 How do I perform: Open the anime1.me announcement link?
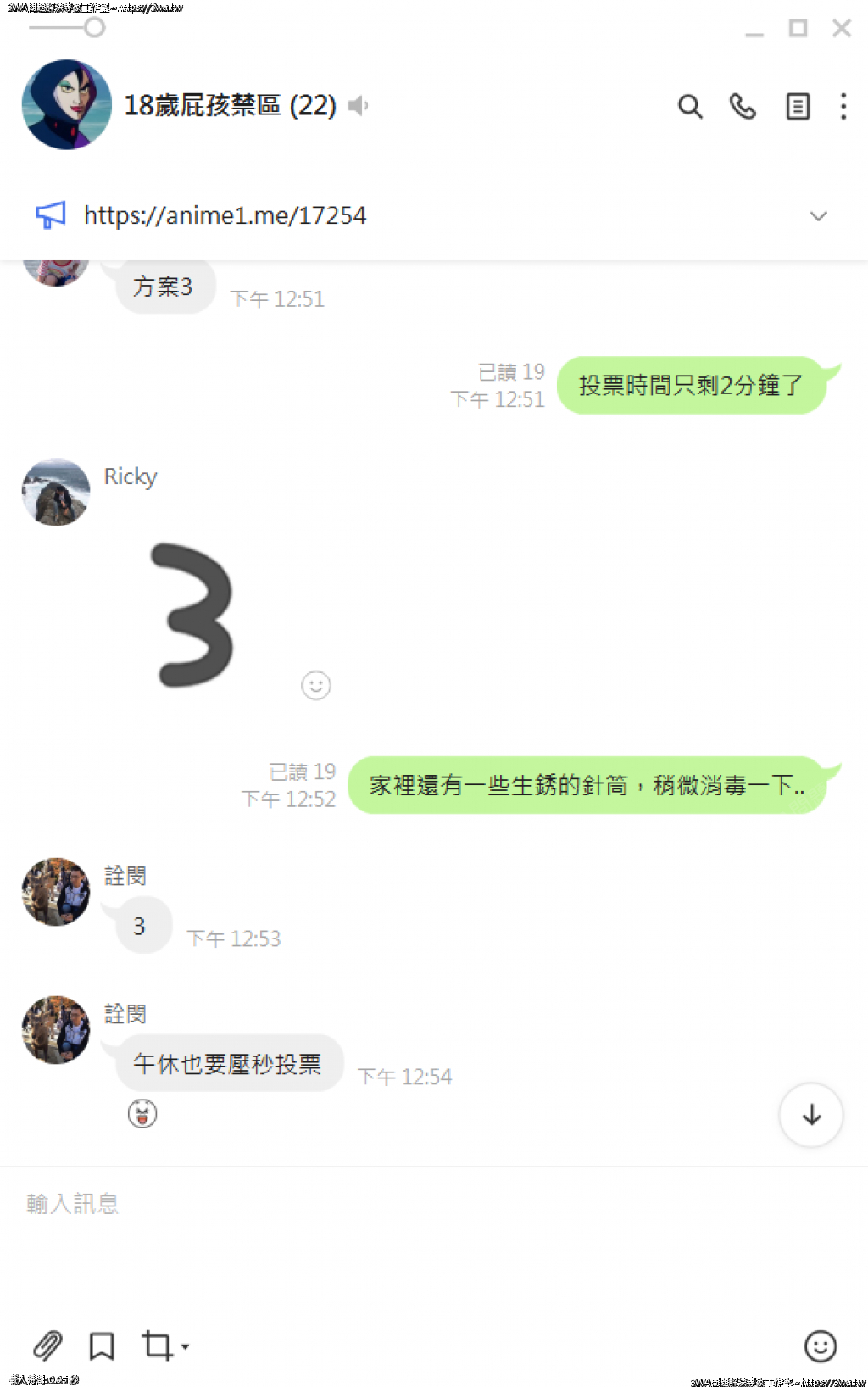225,215
